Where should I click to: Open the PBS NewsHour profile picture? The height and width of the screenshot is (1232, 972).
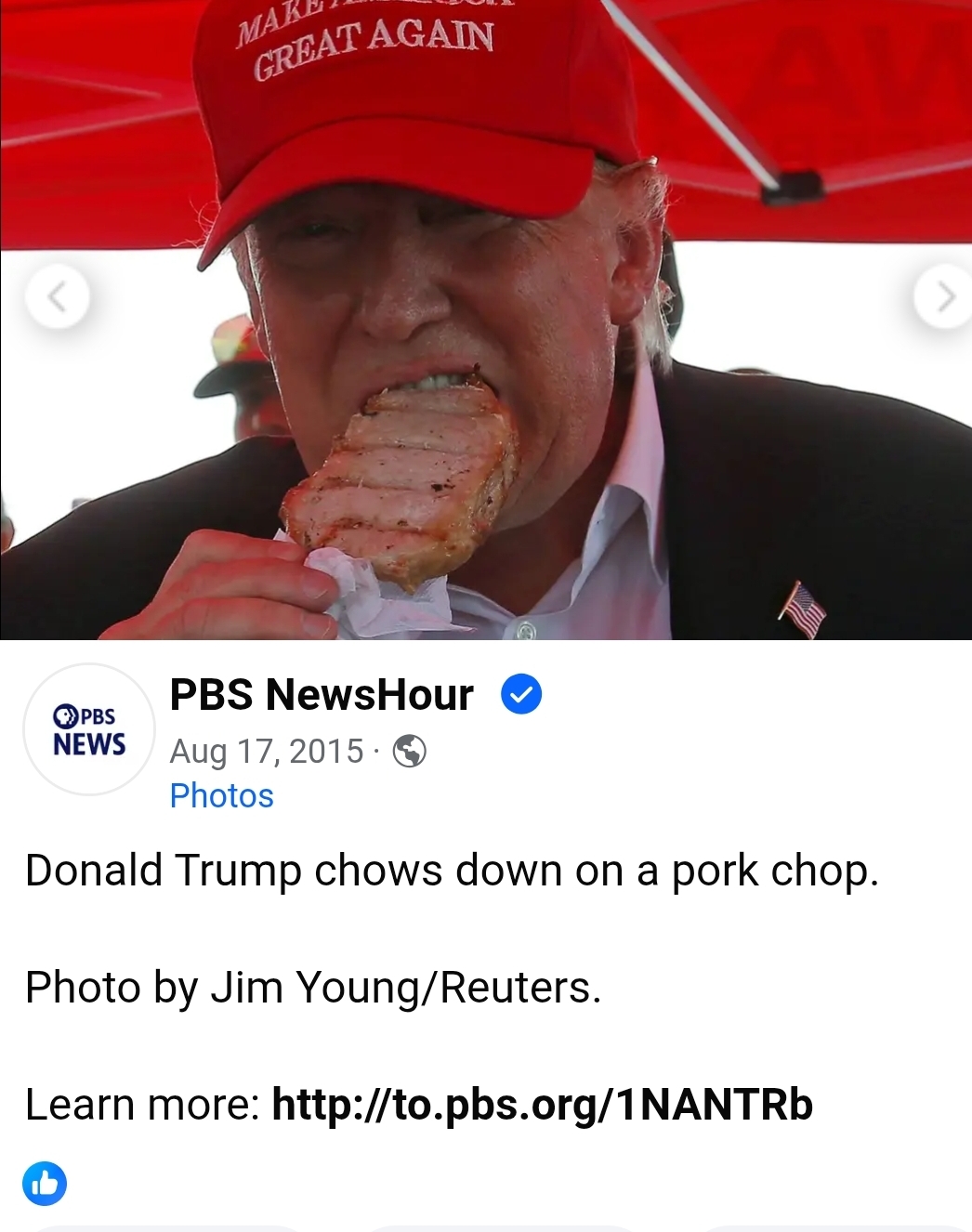point(89,729)
